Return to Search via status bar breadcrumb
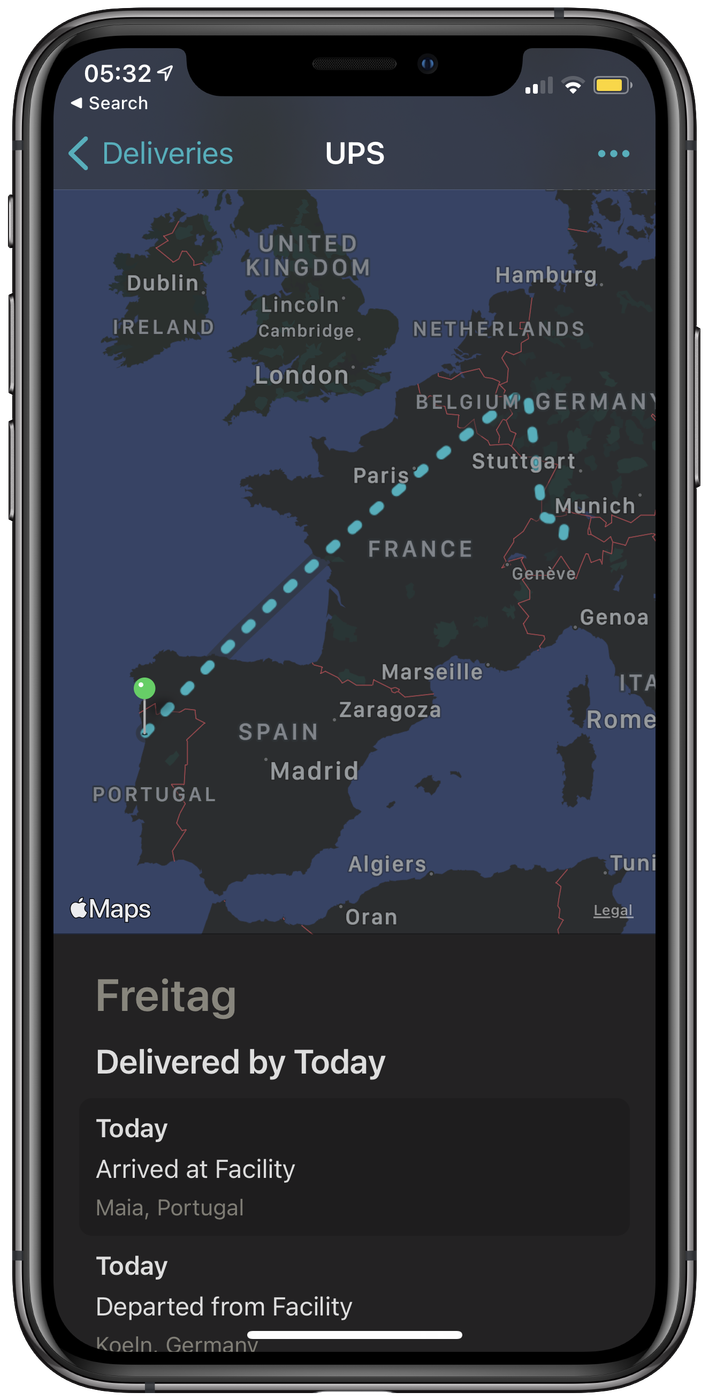Viewport: 709px width, 1400px height. click(109, 103)
